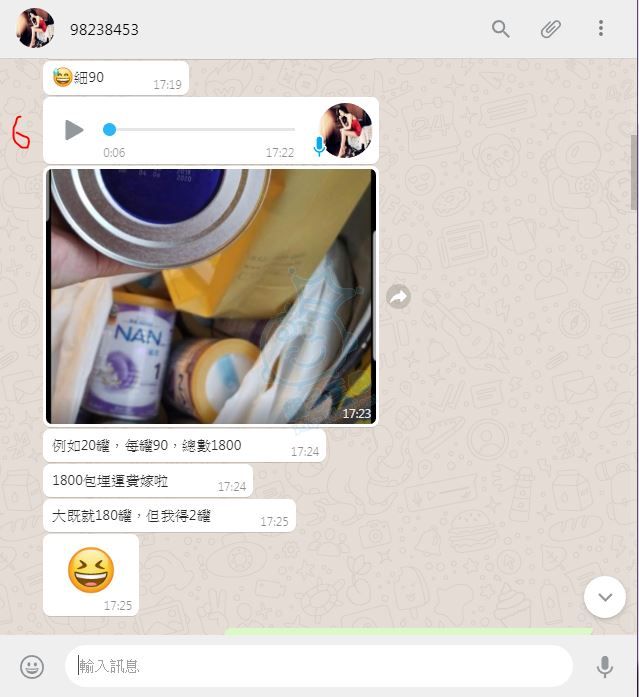
Task: Focus the message input field
Action: (320, 666)
